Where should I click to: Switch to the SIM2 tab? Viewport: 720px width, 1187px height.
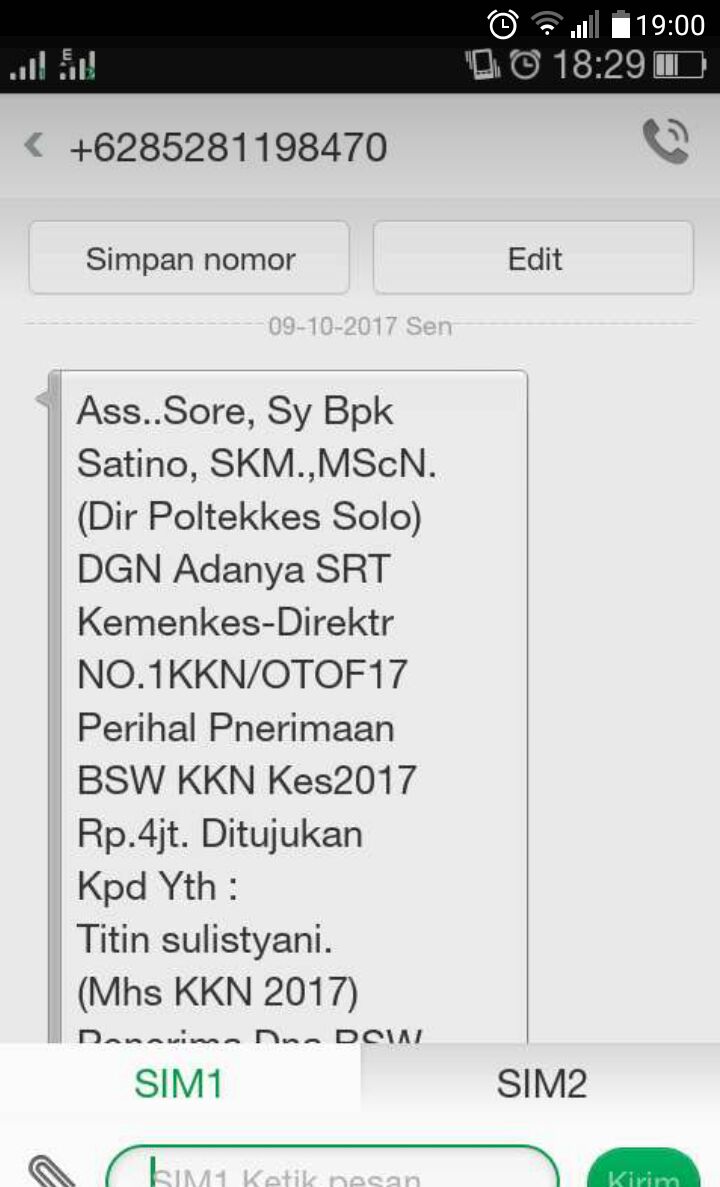click(x=541, y=1084)
